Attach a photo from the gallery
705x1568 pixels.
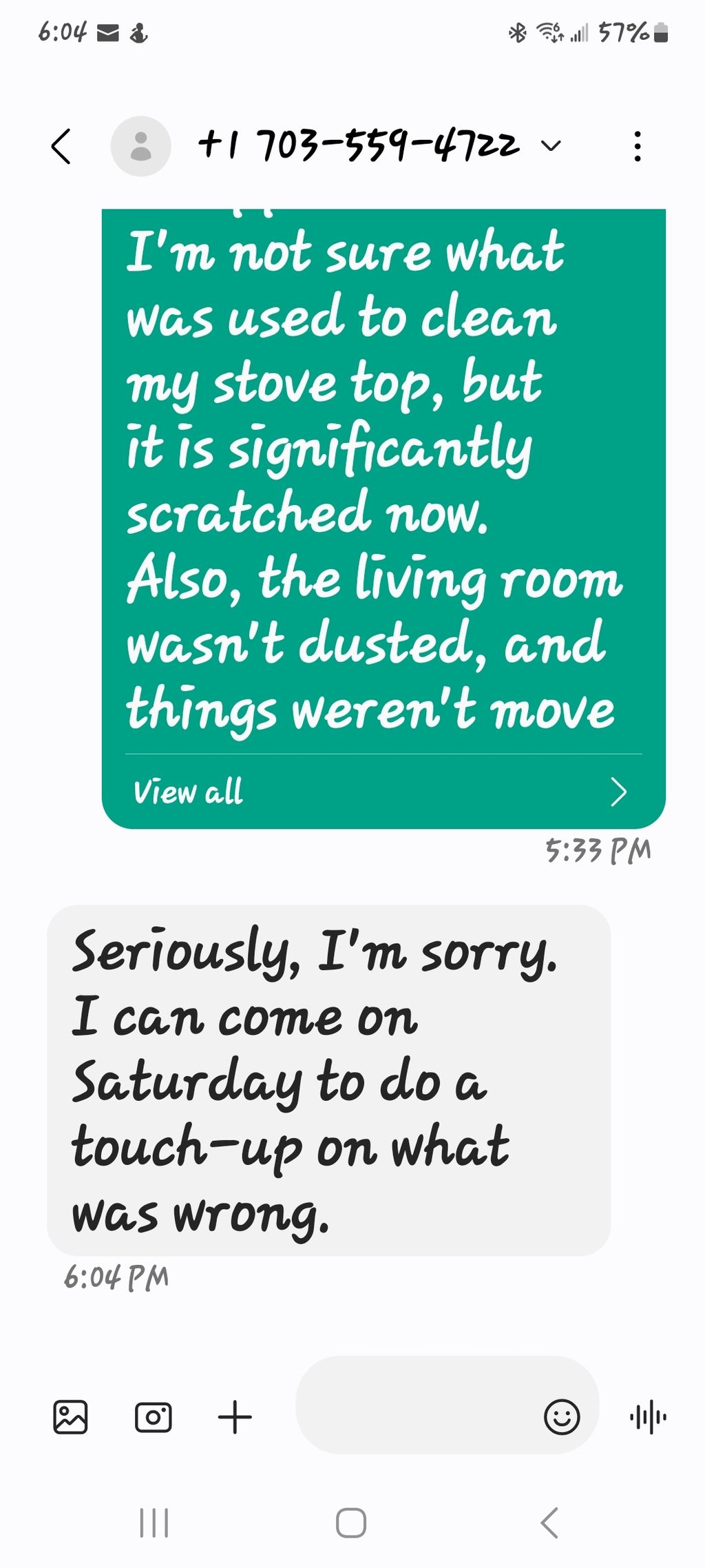70,1417
